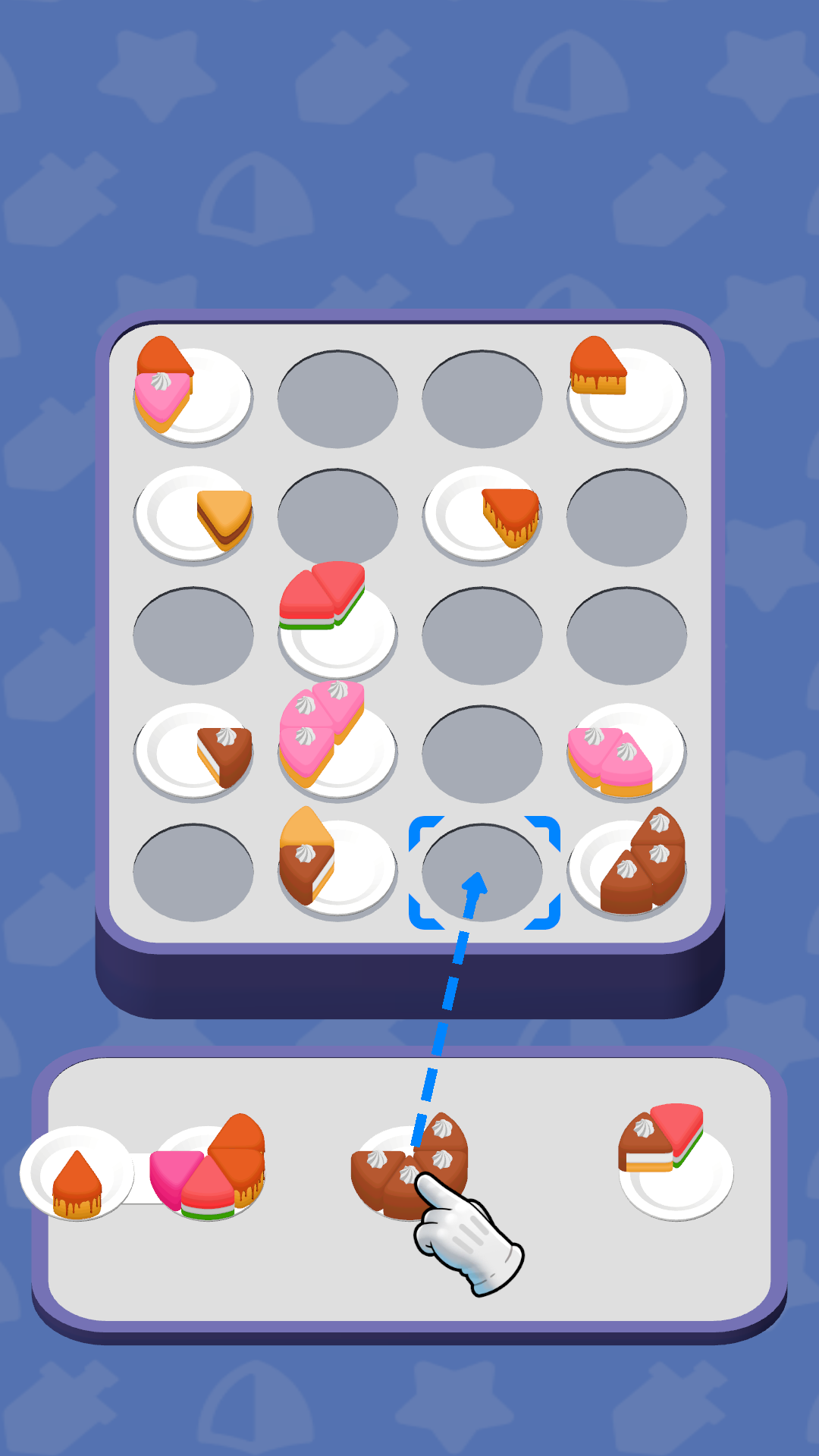Tap the empty slot highlighted by blue brackets
819x1456 pixels.
pos(482,872)
